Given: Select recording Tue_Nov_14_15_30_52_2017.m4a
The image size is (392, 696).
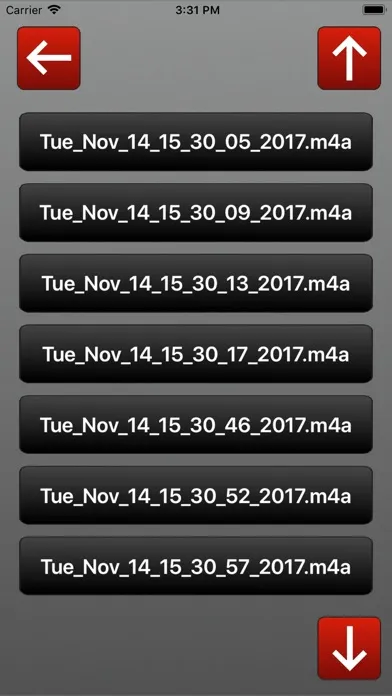Looking at the screenshot, I should [x=196, y=495].
